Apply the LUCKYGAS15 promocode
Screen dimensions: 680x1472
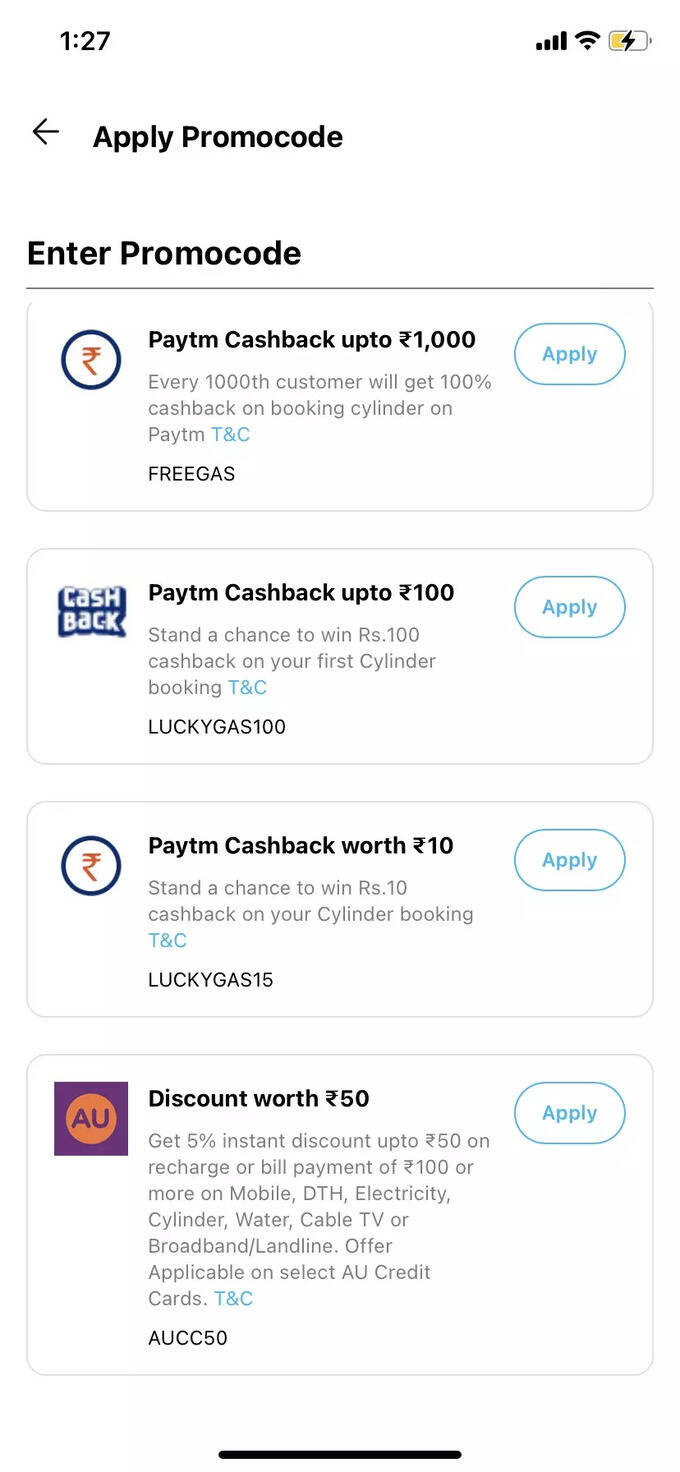[570, 860]
